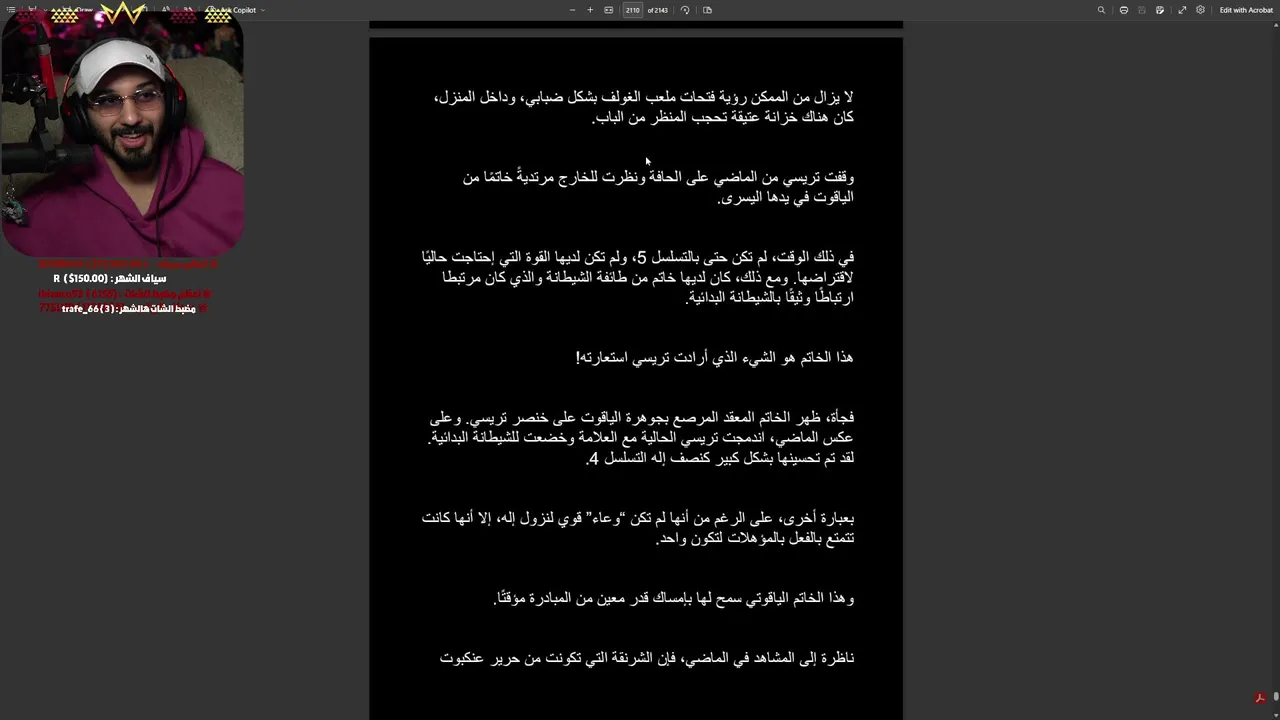Enter full screen view
Viewport: 1280px width, 720px height.
1182,10
